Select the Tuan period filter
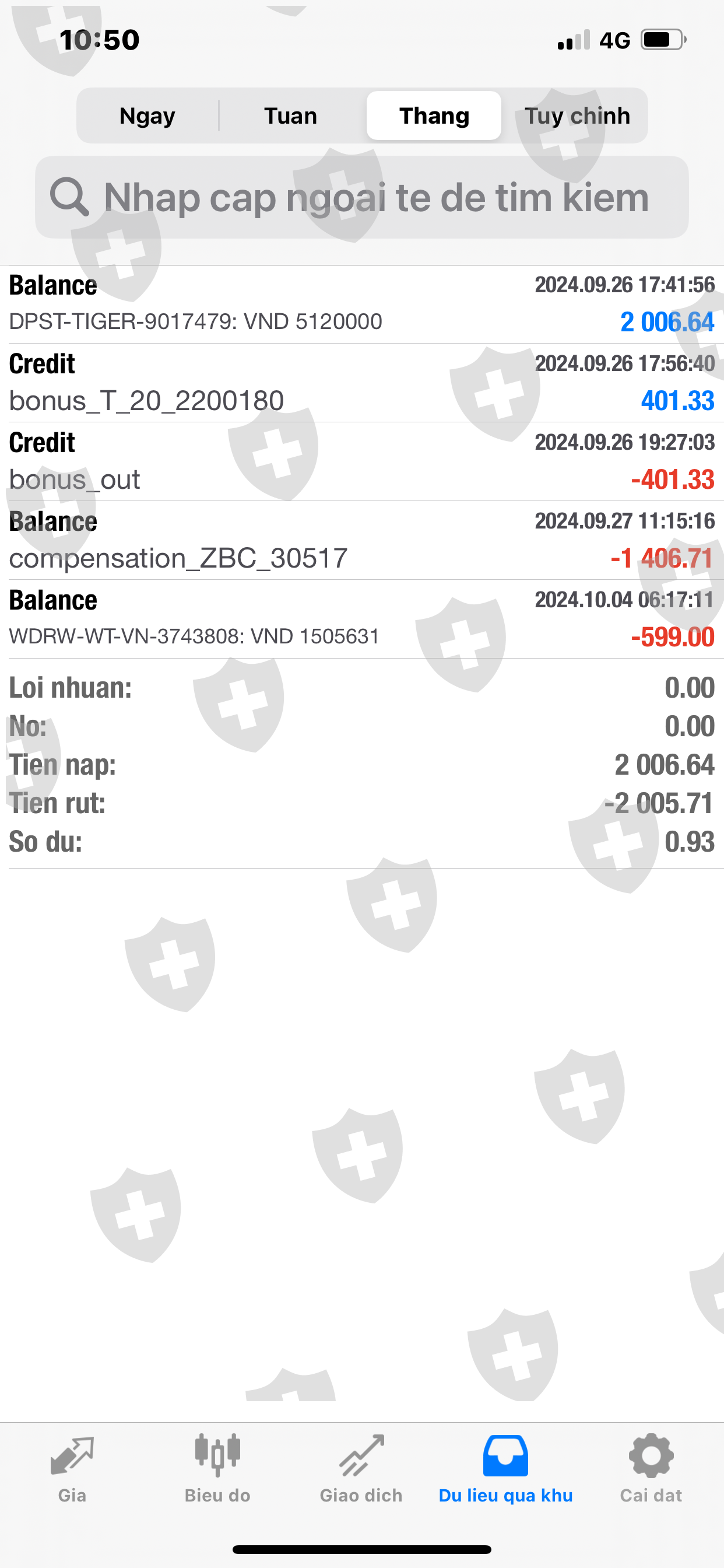 (291, 116)
